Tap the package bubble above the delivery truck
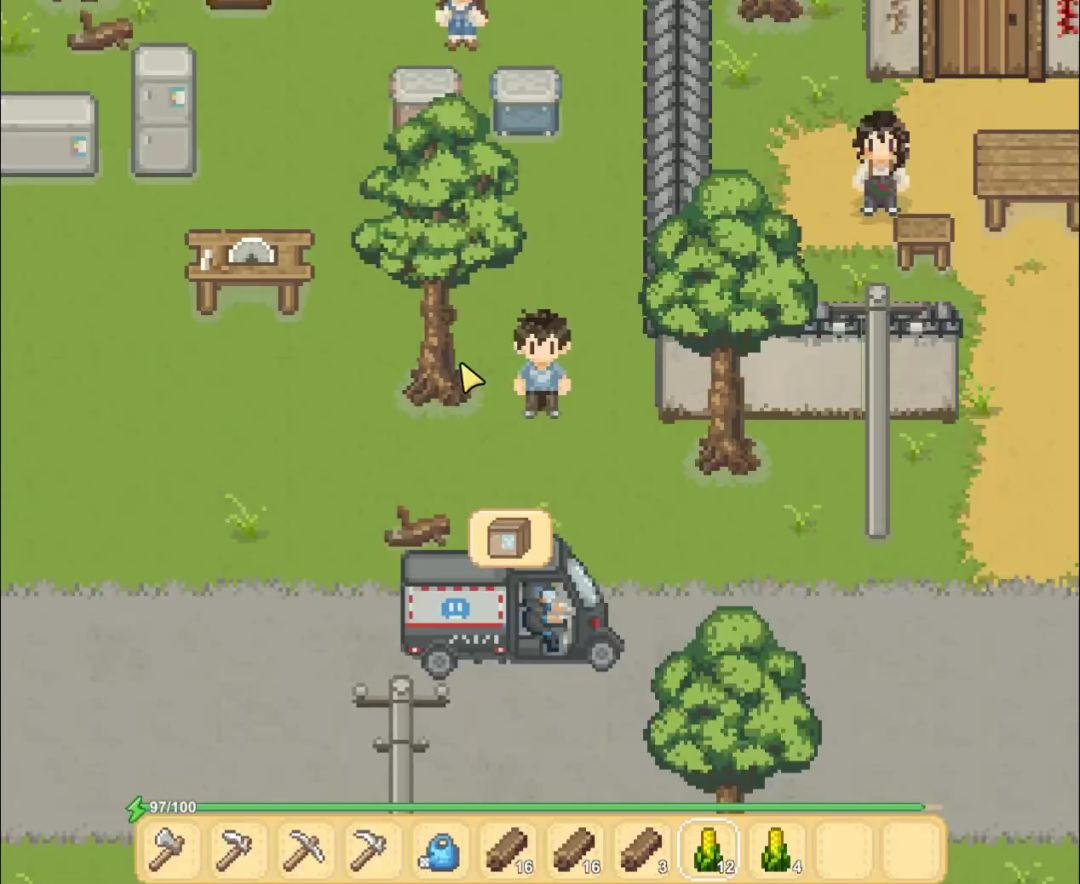This screenshot has width=1080, height=884. [x=510, y=540]
